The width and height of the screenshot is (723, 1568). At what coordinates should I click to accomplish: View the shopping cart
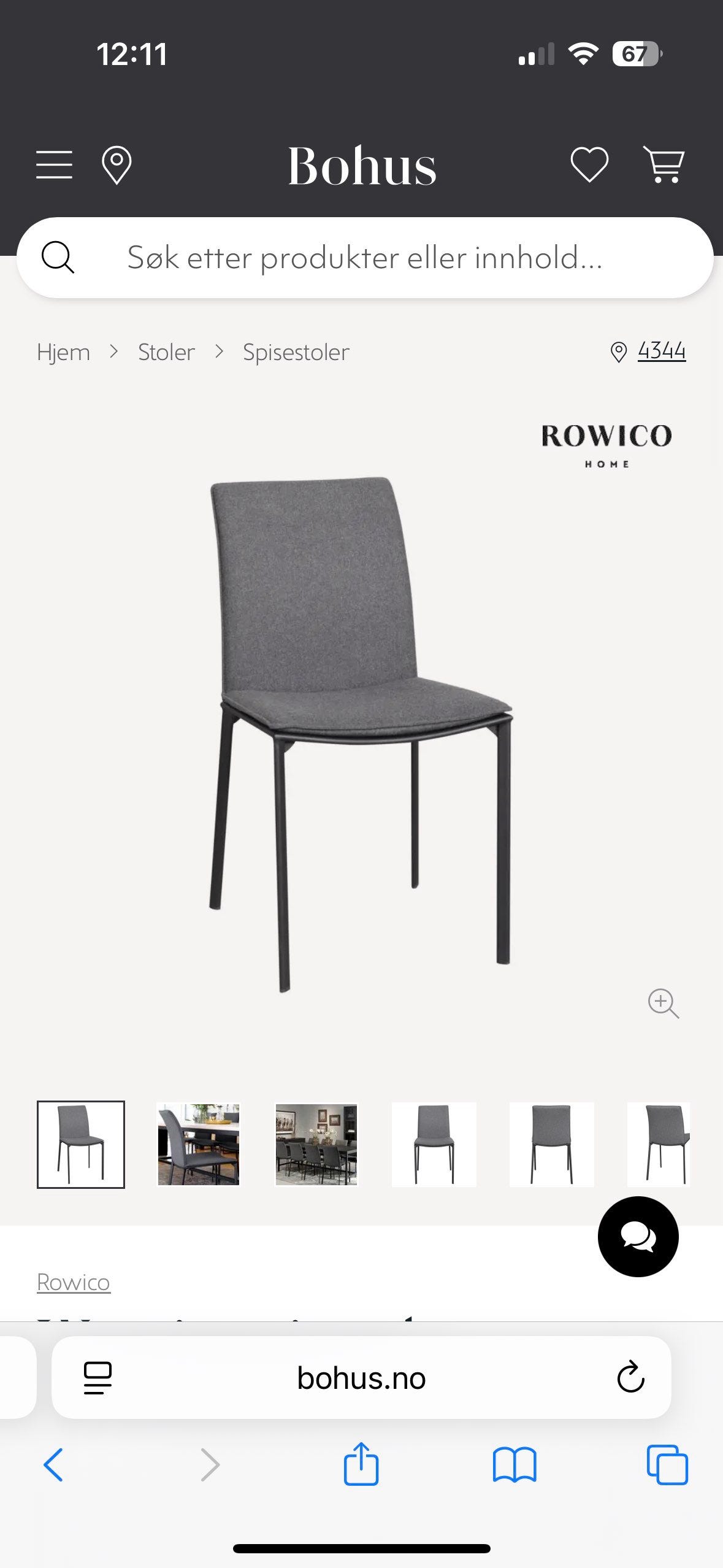[665, 164]
